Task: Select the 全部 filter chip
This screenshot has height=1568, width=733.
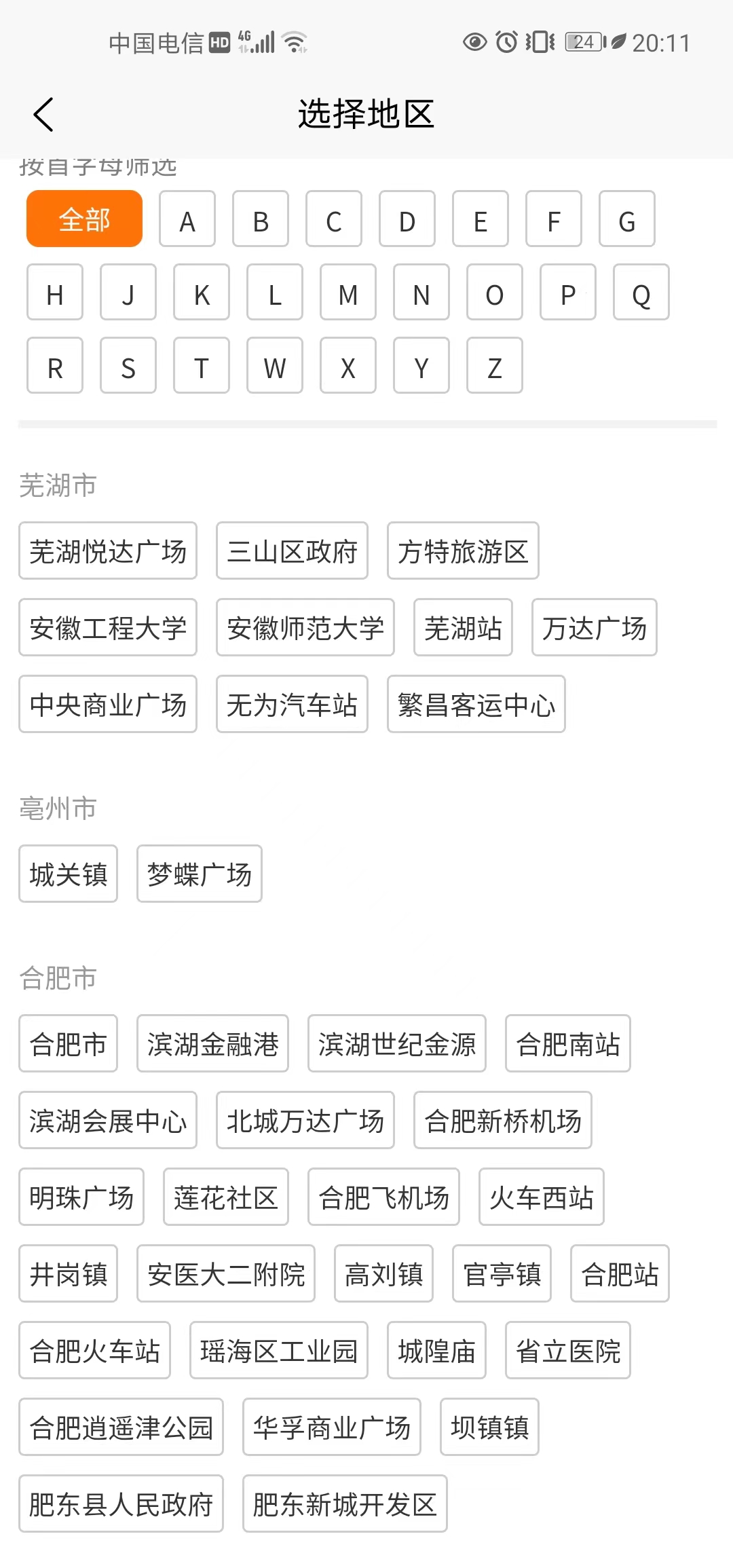Action: click(x=84, y=219)
